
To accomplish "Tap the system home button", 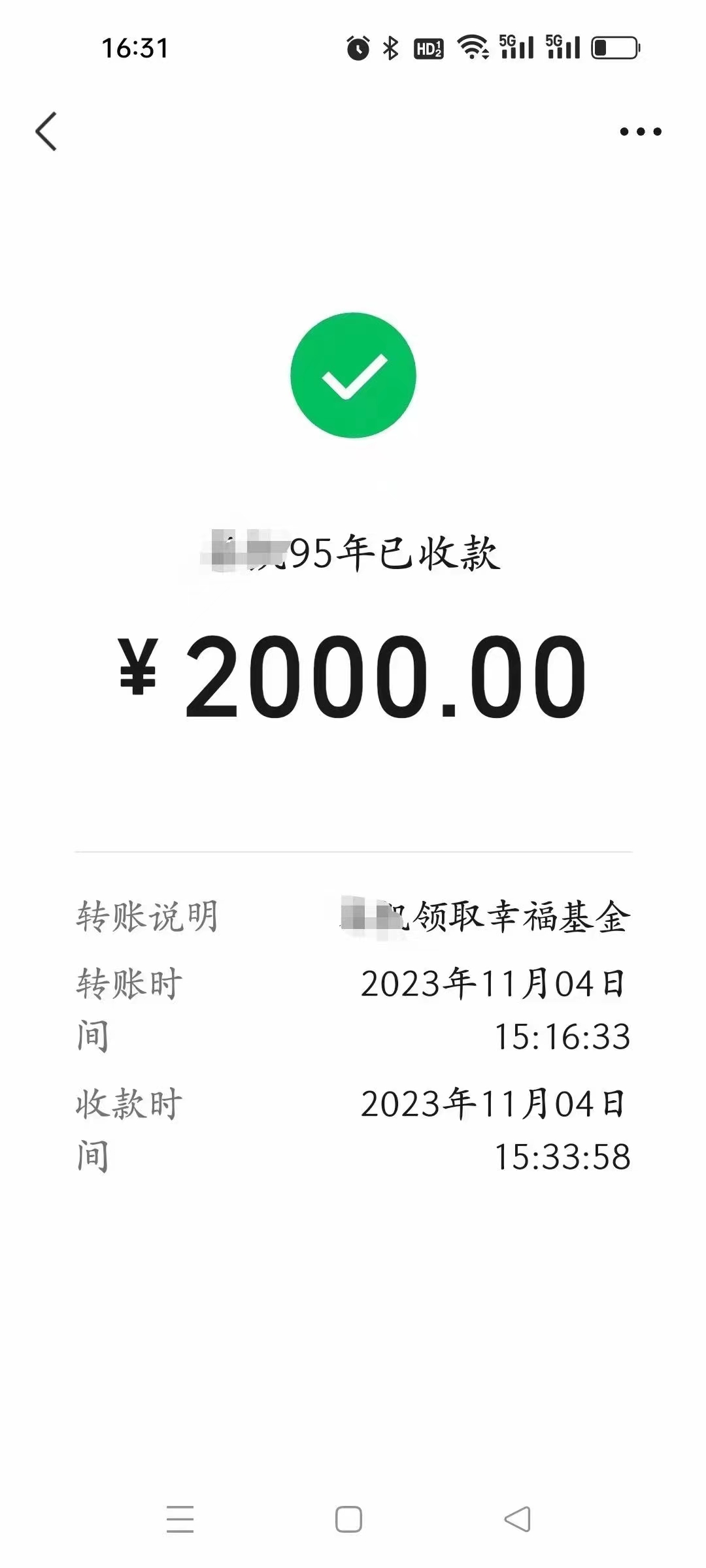I will (x=348, y=1519).
